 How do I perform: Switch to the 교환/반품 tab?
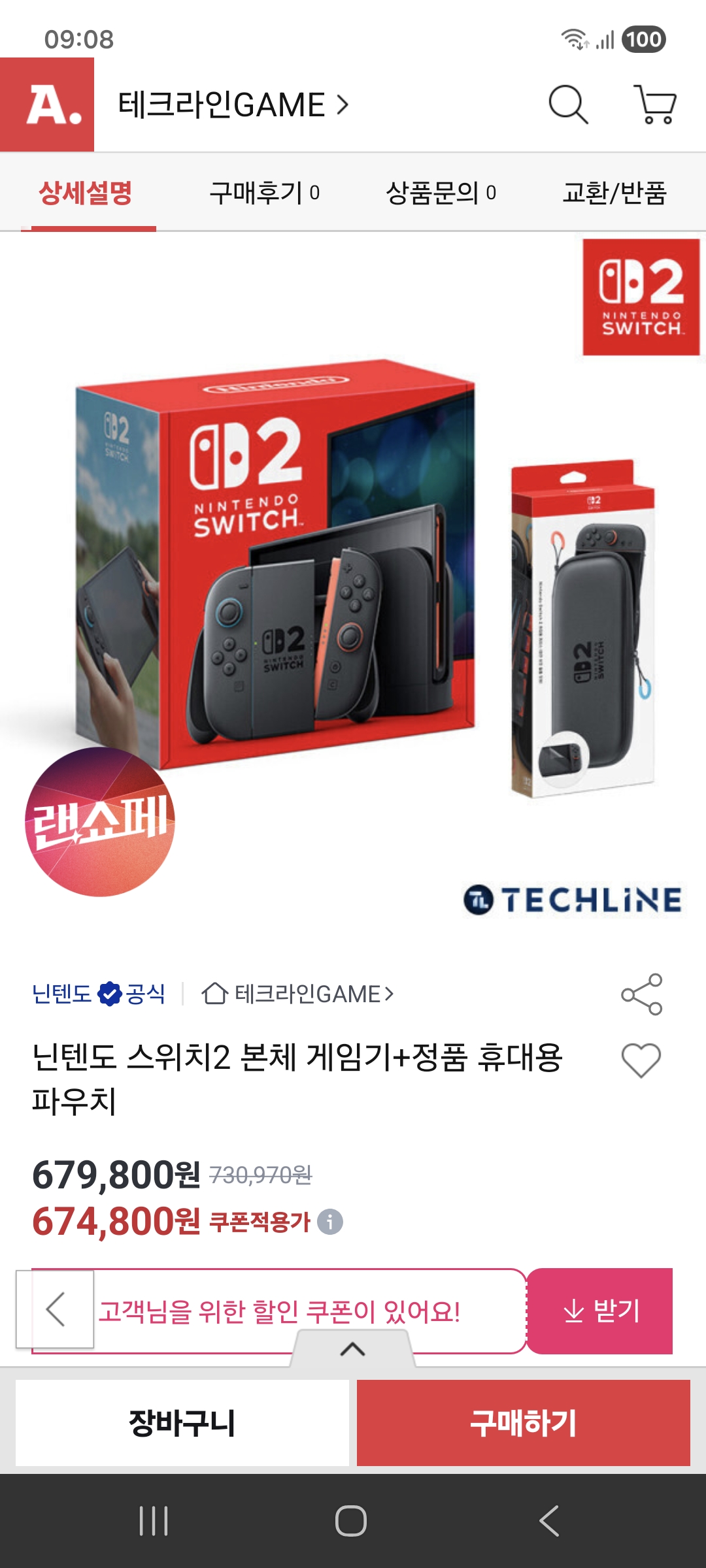[614, 193]
